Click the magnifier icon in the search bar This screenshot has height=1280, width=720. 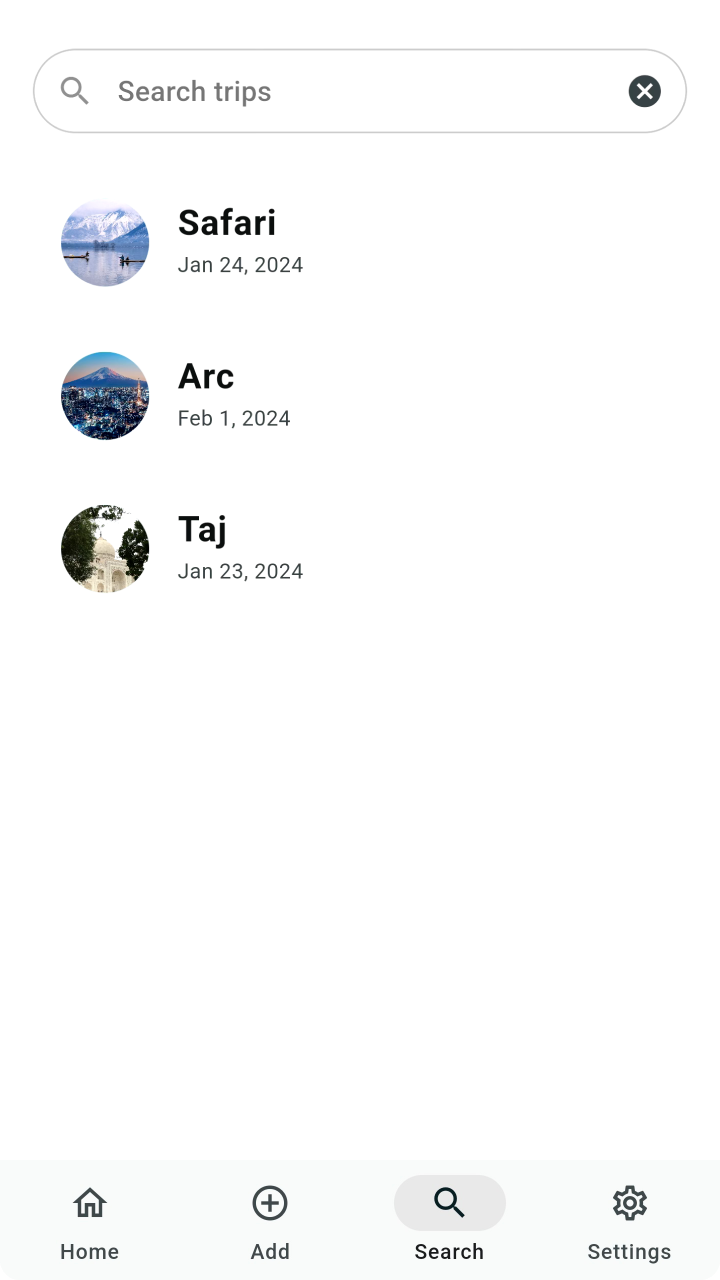coord(75,90)
